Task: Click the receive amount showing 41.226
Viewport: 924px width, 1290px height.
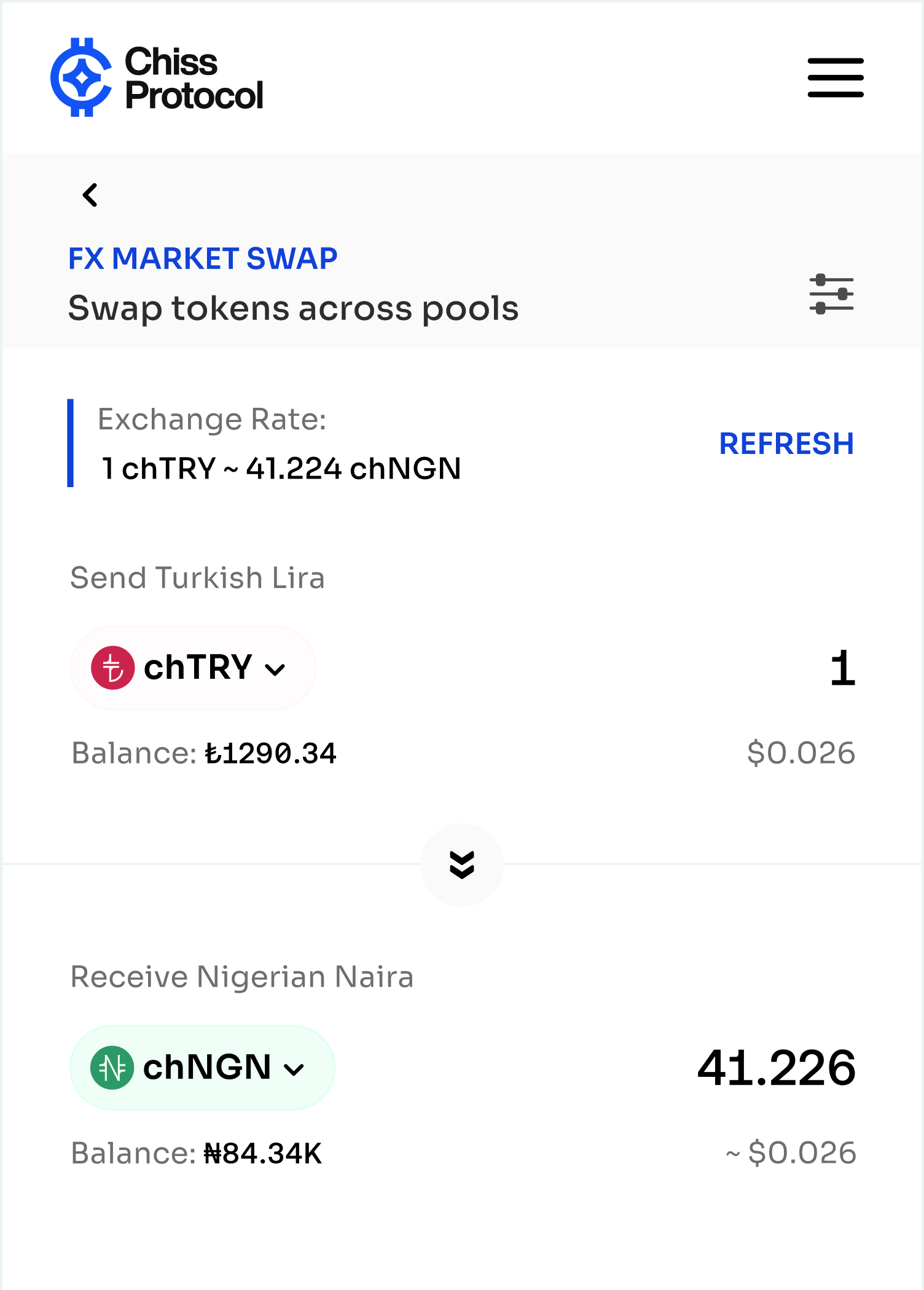Action: [x=776, y=1067]
